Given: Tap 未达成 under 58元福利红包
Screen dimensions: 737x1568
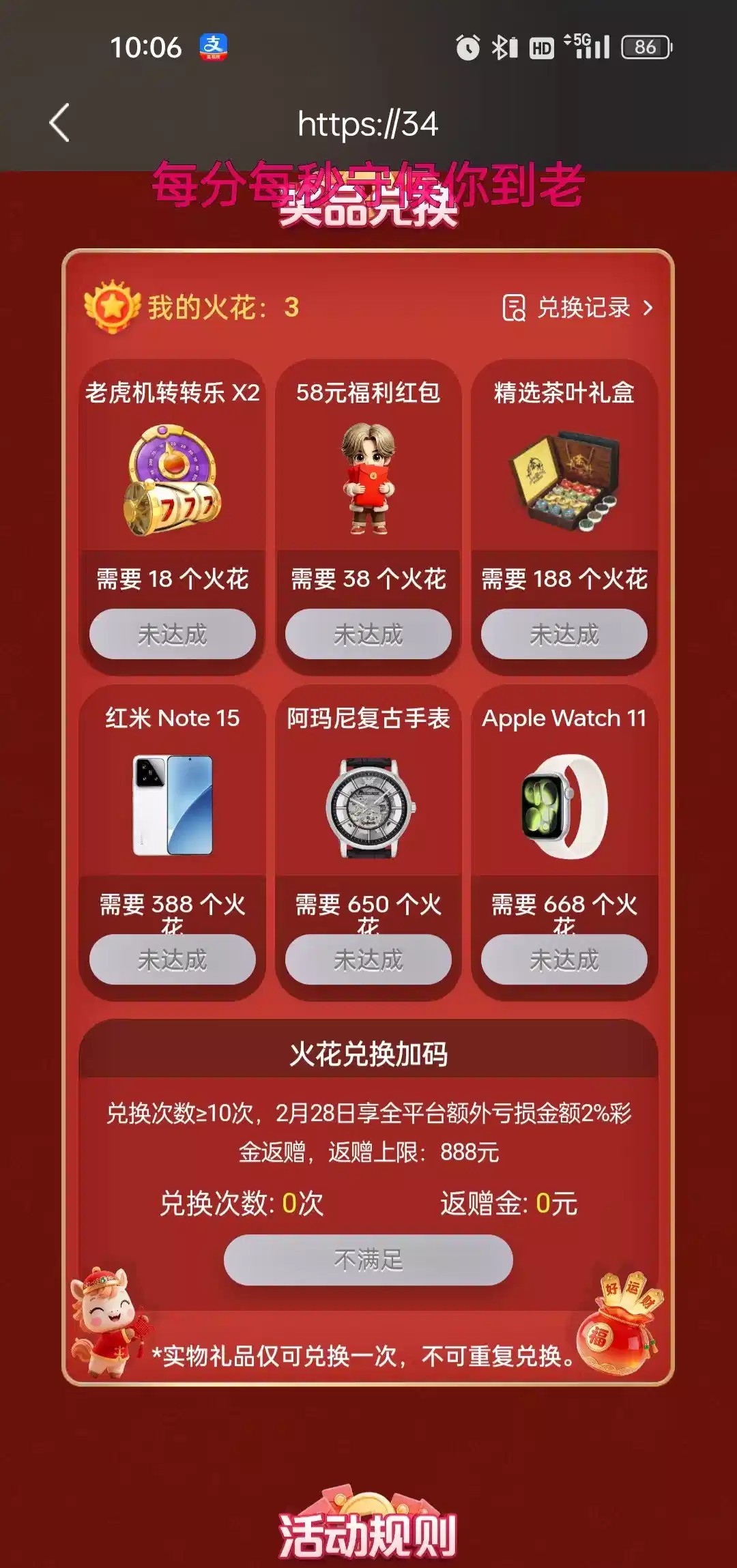Looking at the screenshot, I should tap(369, 634).
